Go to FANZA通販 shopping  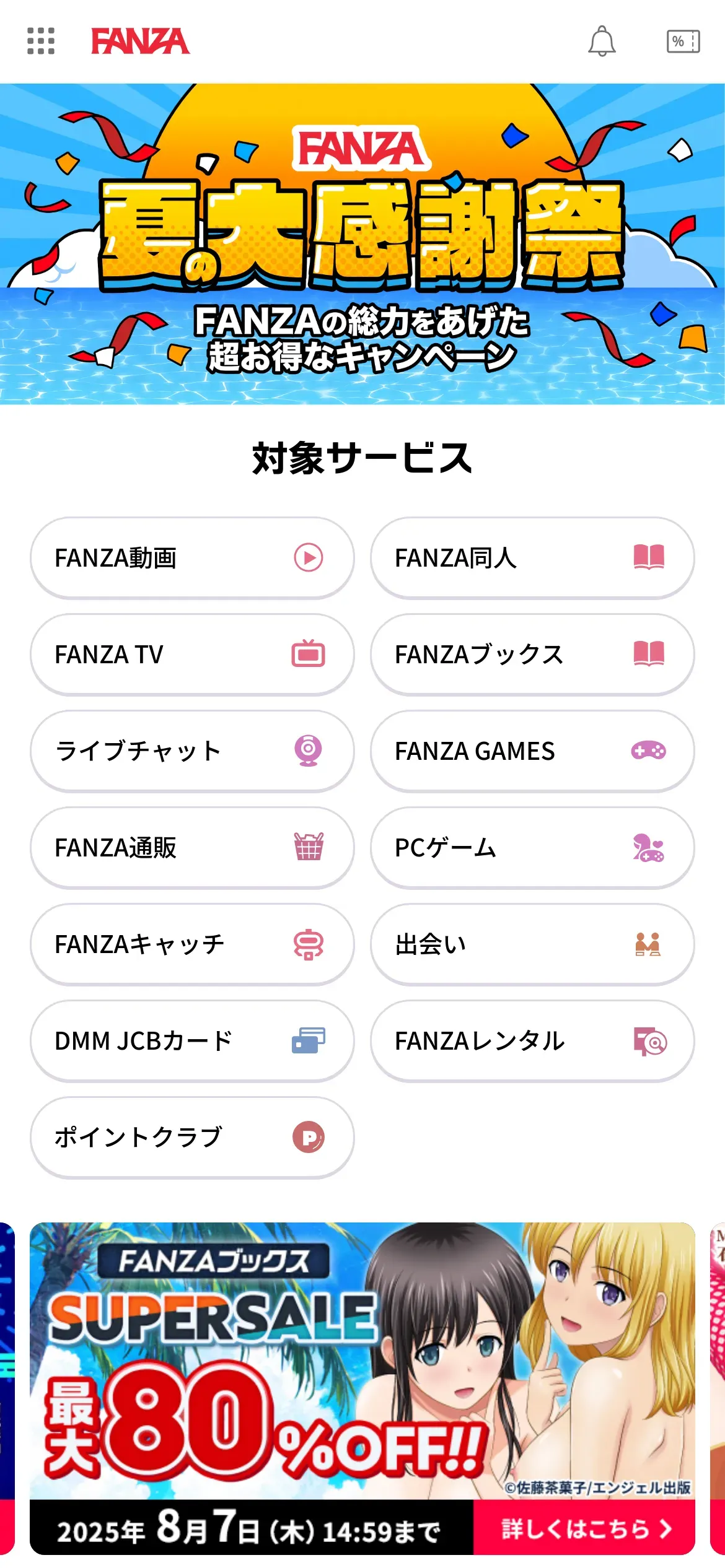[192, 847]
